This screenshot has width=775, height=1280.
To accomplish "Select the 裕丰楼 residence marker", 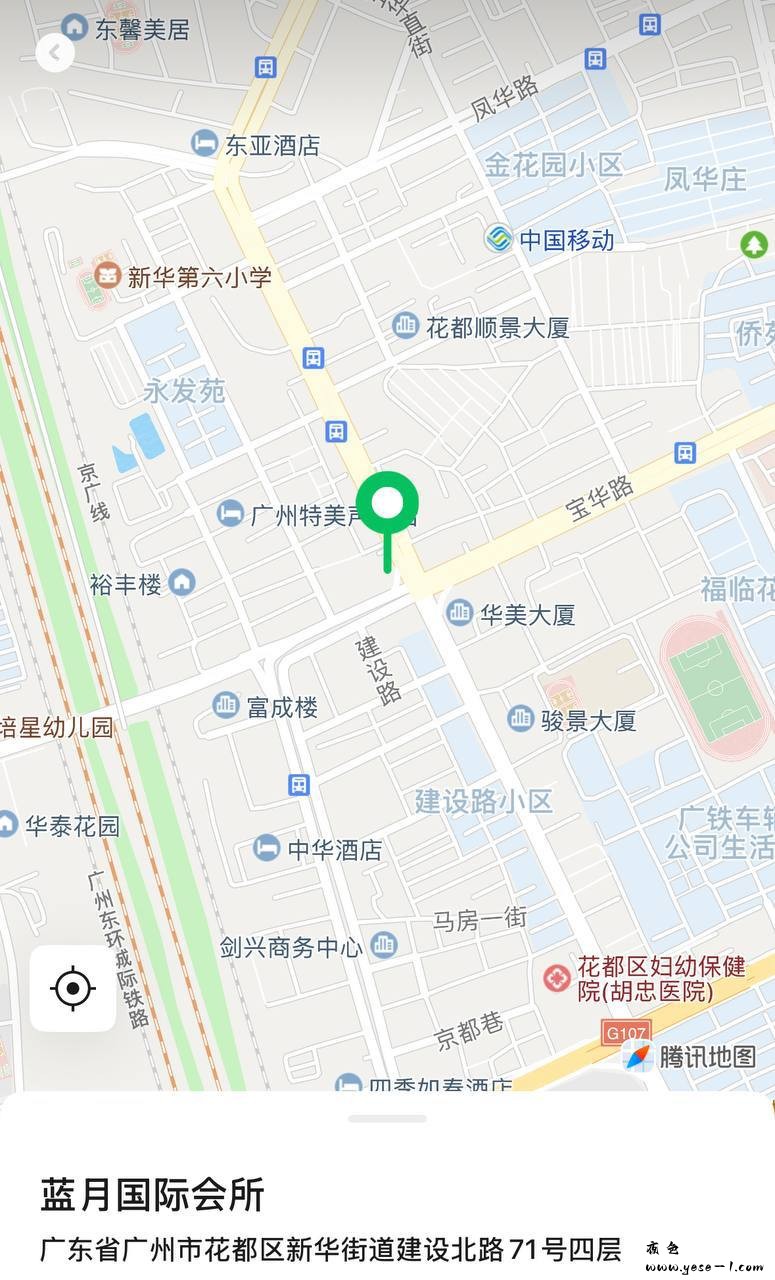I will [x=181, y=583].
